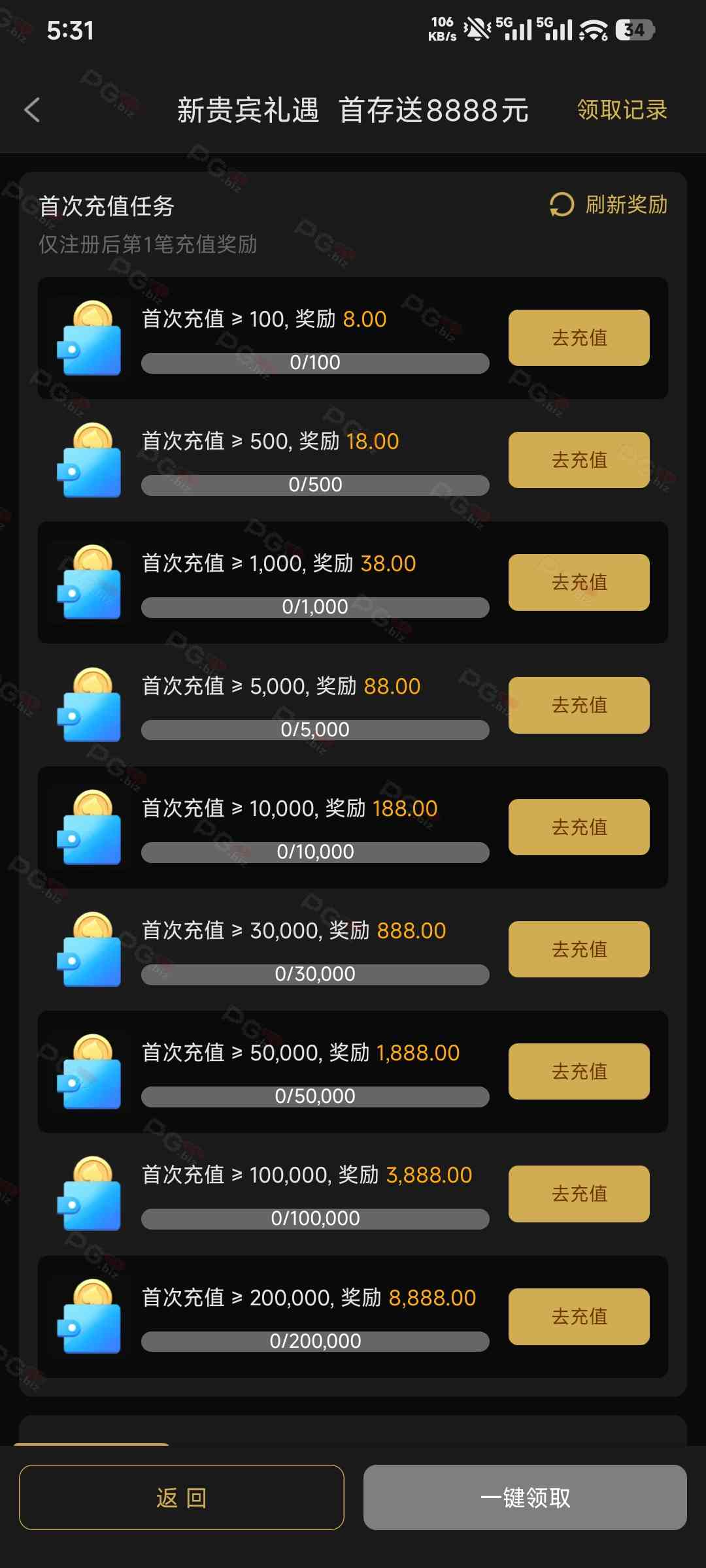Tap the 返回 button at the bottom
The image size is (706, 1568).
point(182,1497)
